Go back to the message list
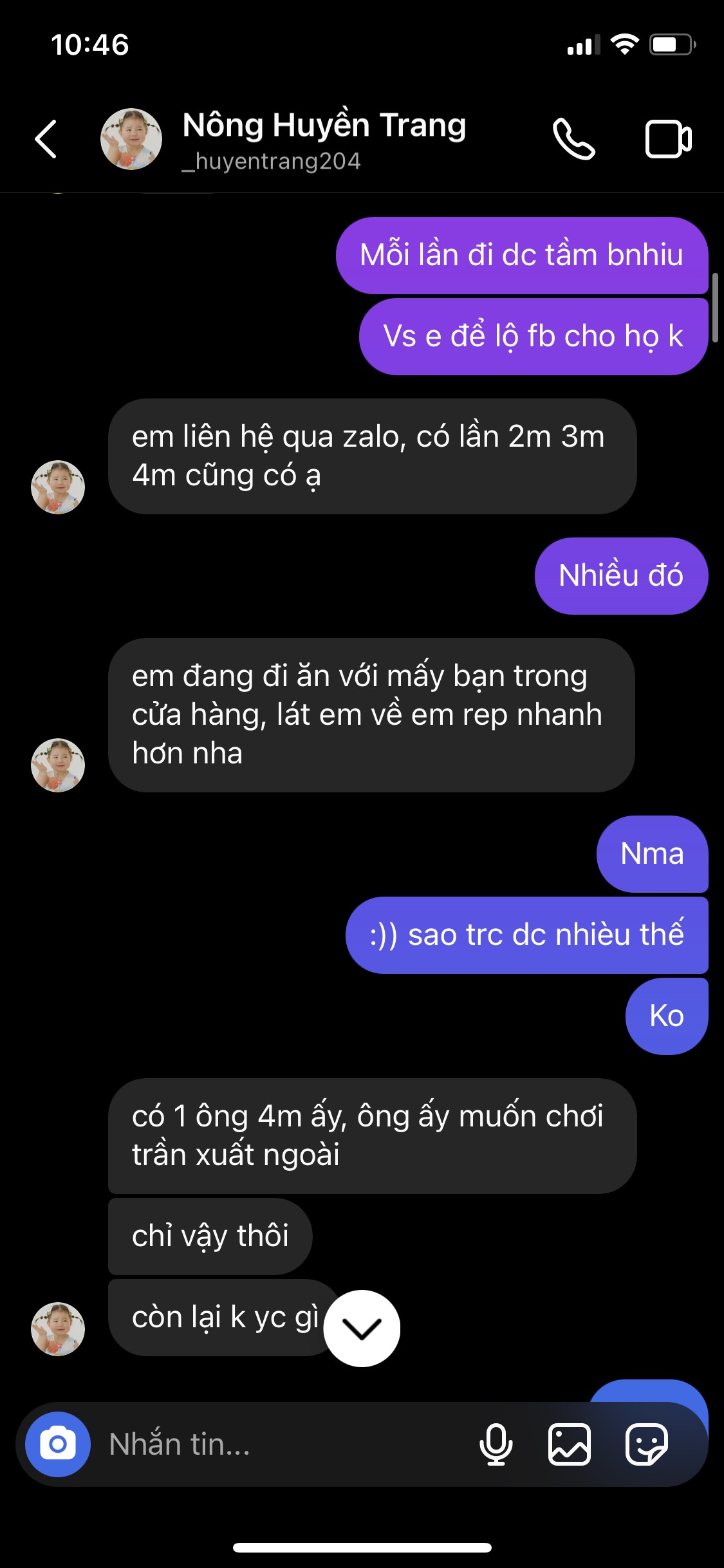This screenshot has height=1568, width=724. click(46, 139)
